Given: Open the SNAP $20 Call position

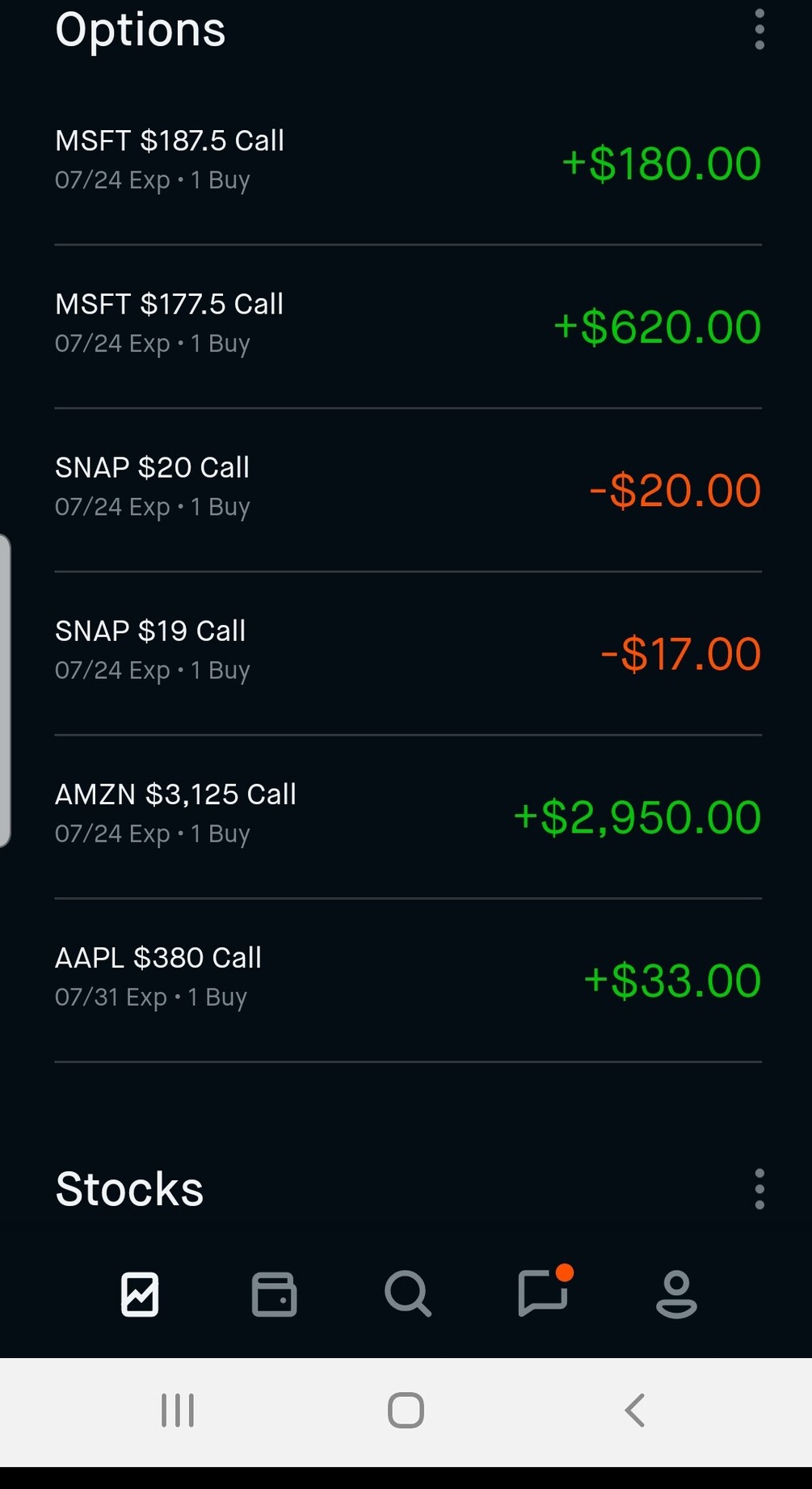Looking at the screenshot, I should [407, 488].
